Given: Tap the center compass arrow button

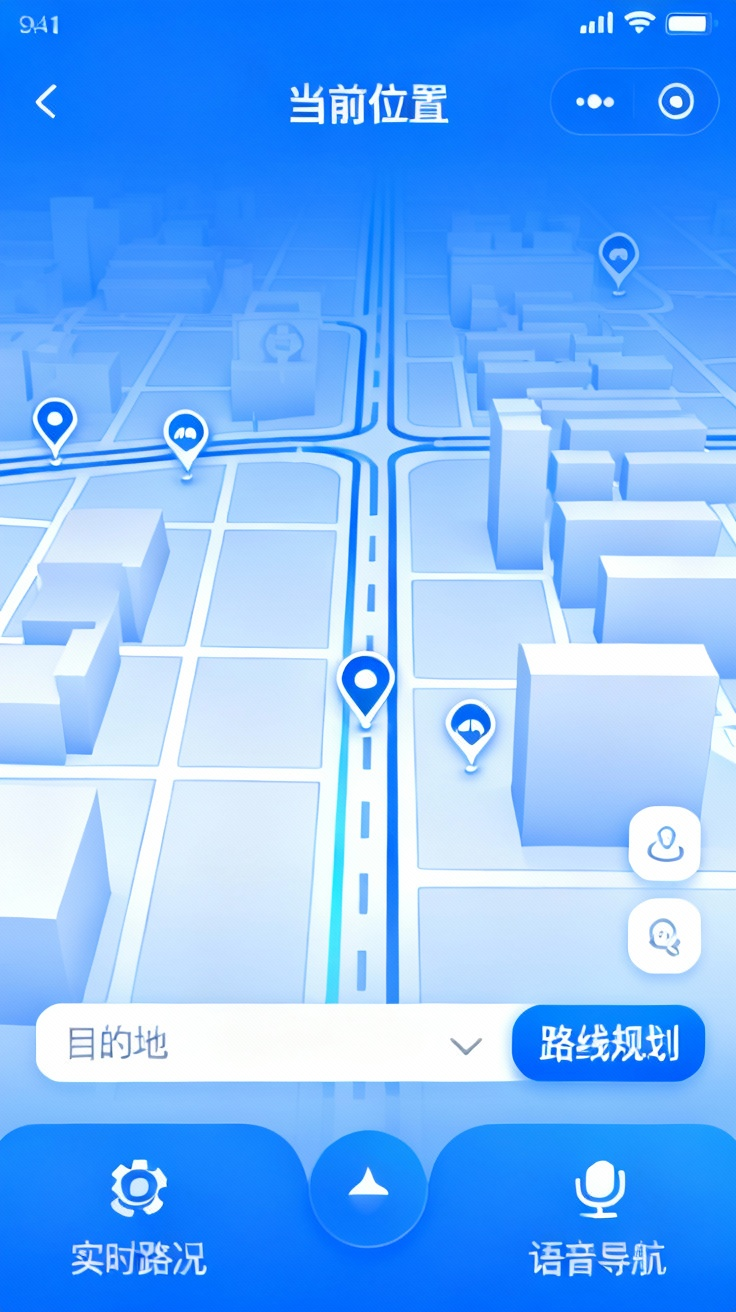Looking at the screenshot, I should (368, 1188).
